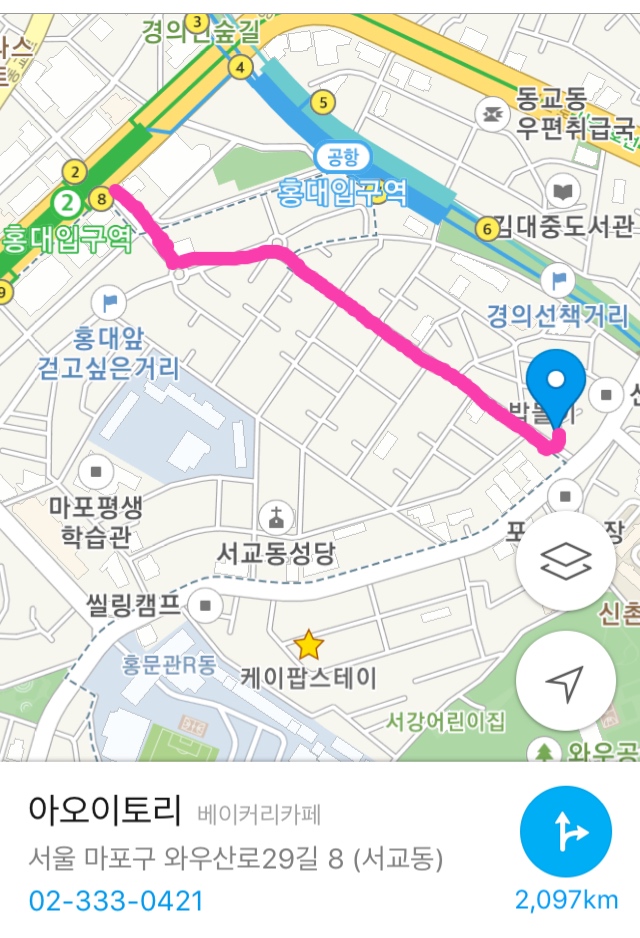The image size is (640, 938).
Task: Select the 경의선책거리 map marker
Action: tap(557, 278)
